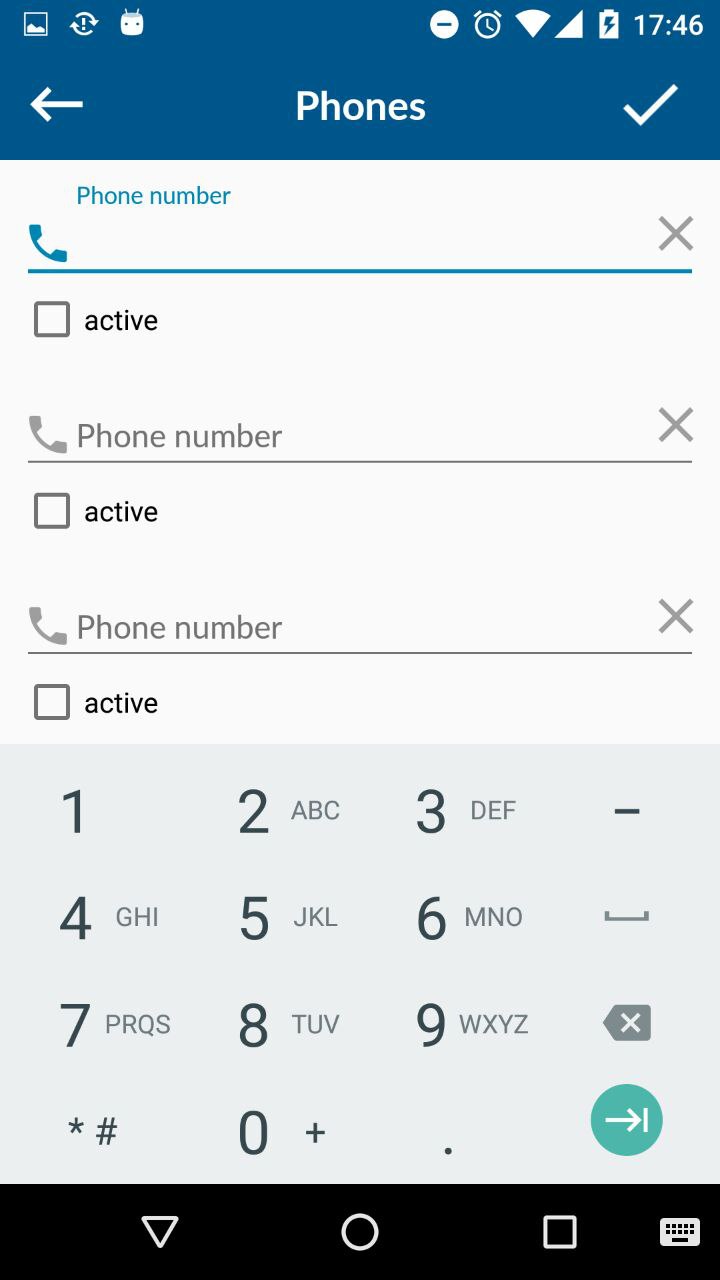This screenshot has height=1280, width=720.
Task: Tap the green next arrow key
Action: [x=626, y=1120]
